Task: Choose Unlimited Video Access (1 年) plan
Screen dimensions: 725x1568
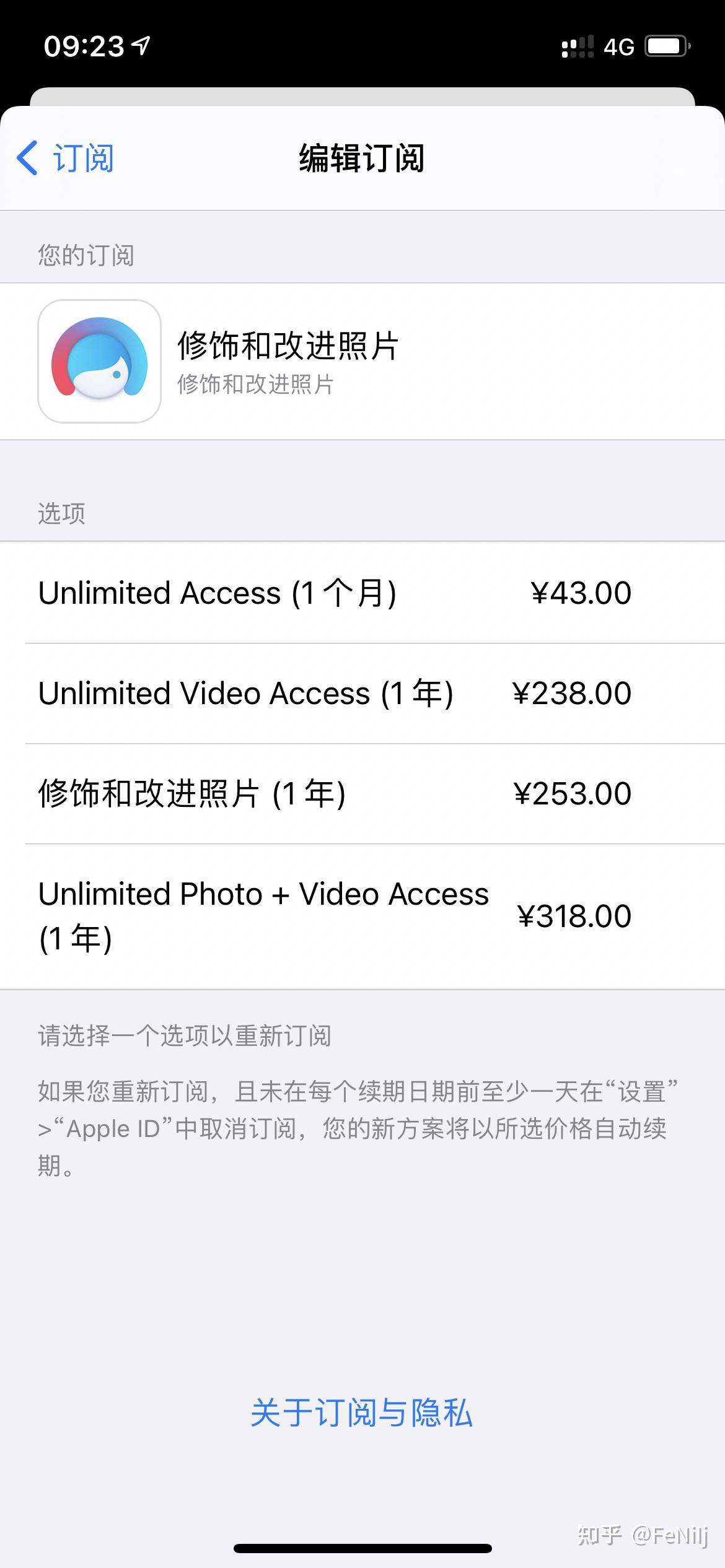Action: tap(362, 694)
